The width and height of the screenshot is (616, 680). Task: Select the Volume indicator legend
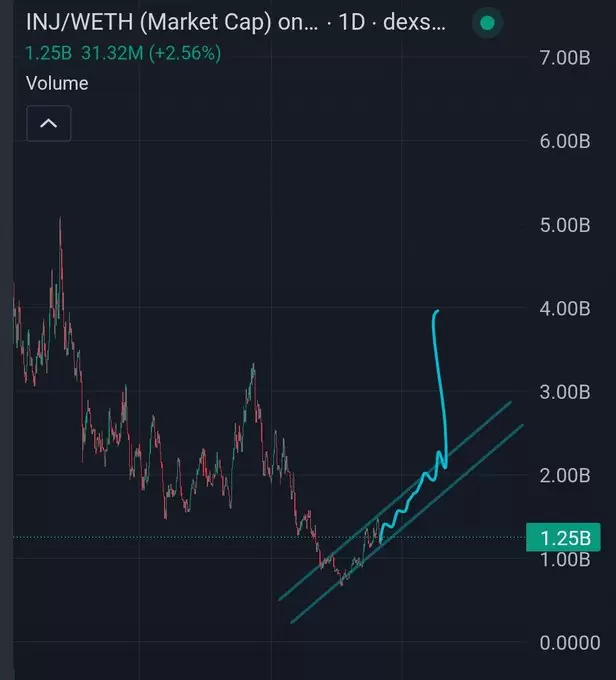coord(57,84)
